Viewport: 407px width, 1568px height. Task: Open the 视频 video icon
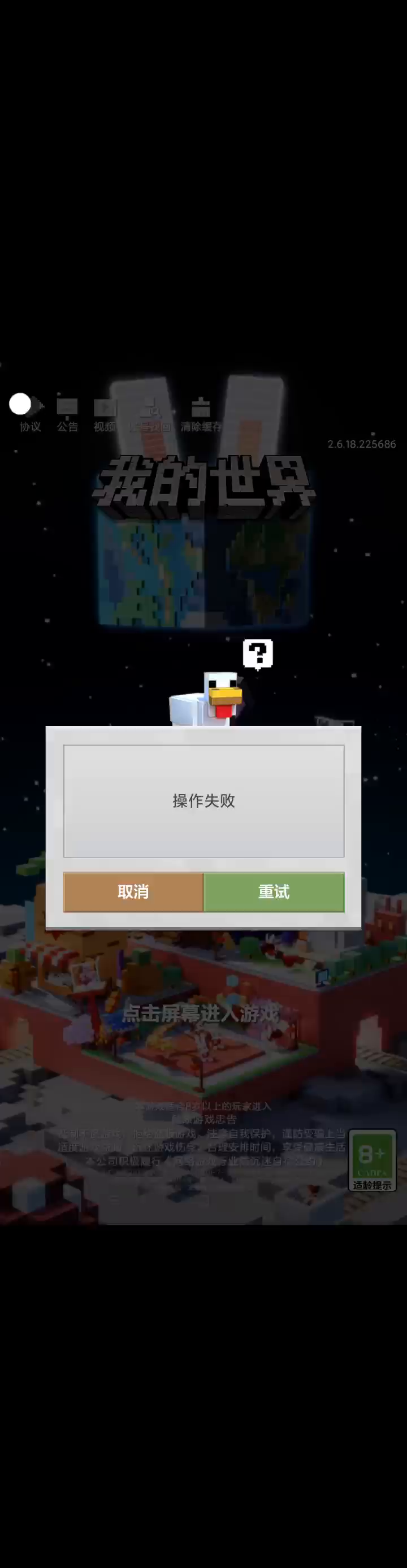(x=105, y=413)
